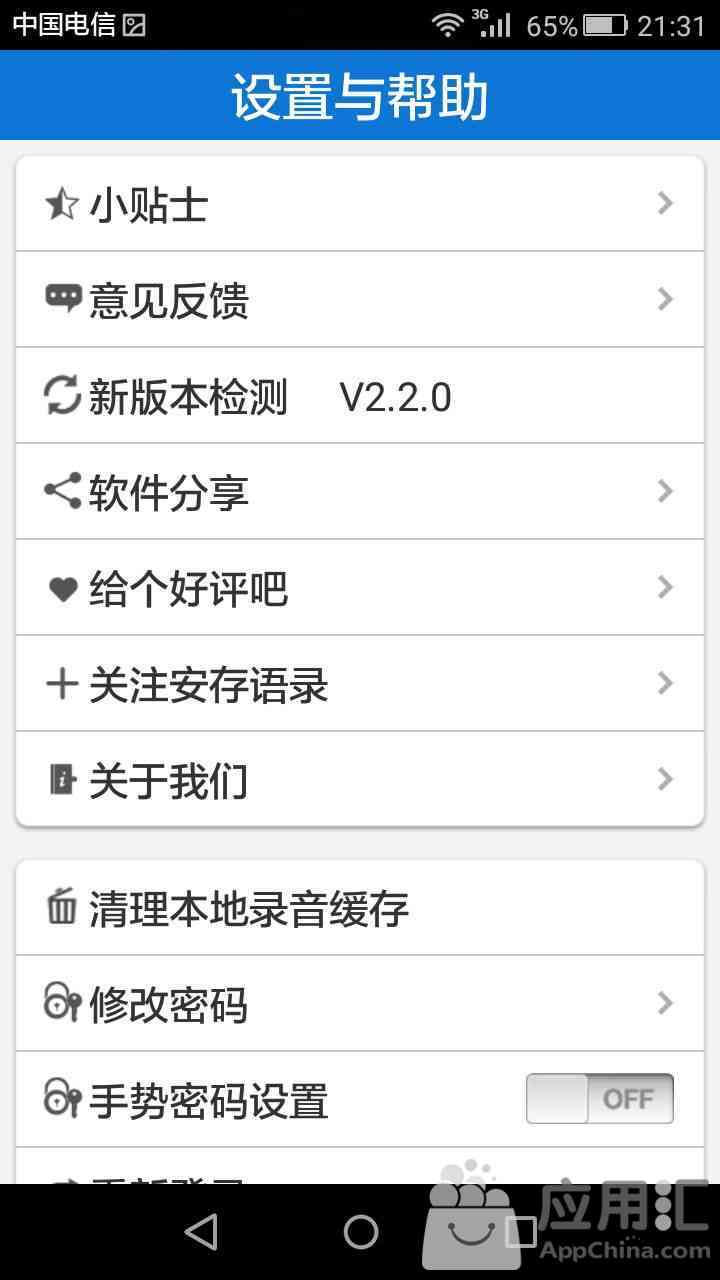
Task: Open 软件分享 to share the app
Action: 360,492
